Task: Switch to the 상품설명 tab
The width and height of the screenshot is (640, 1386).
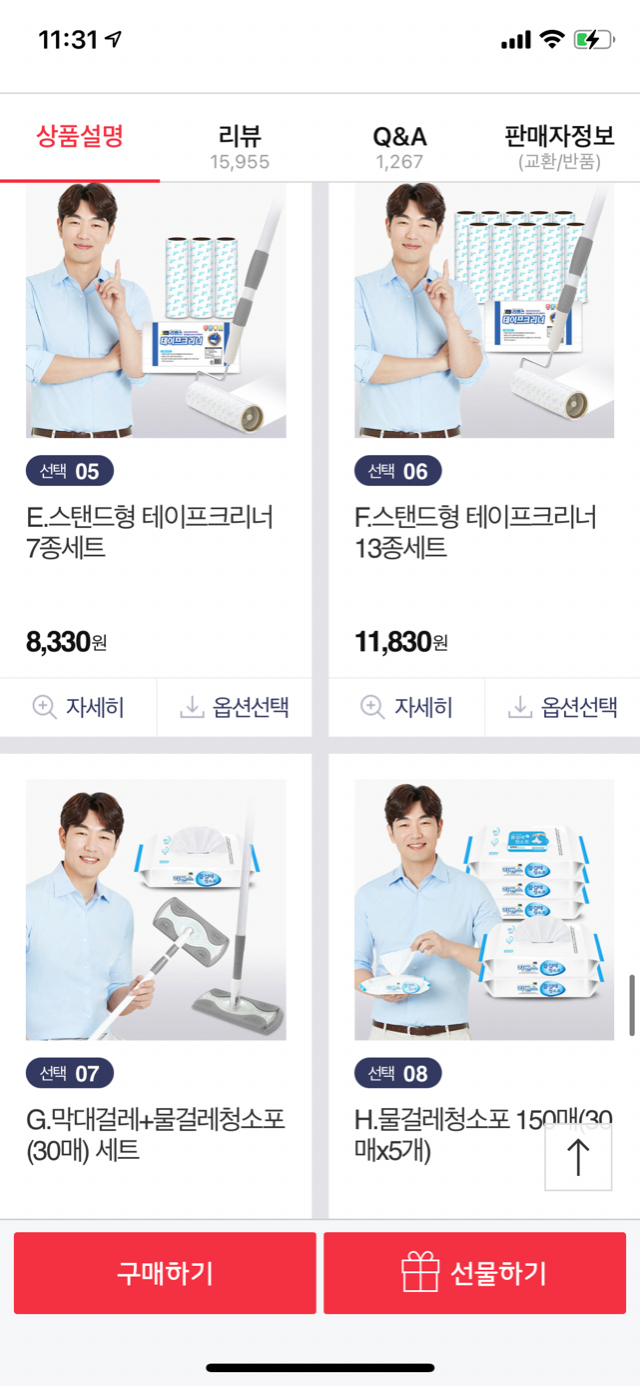Action: 80,137
